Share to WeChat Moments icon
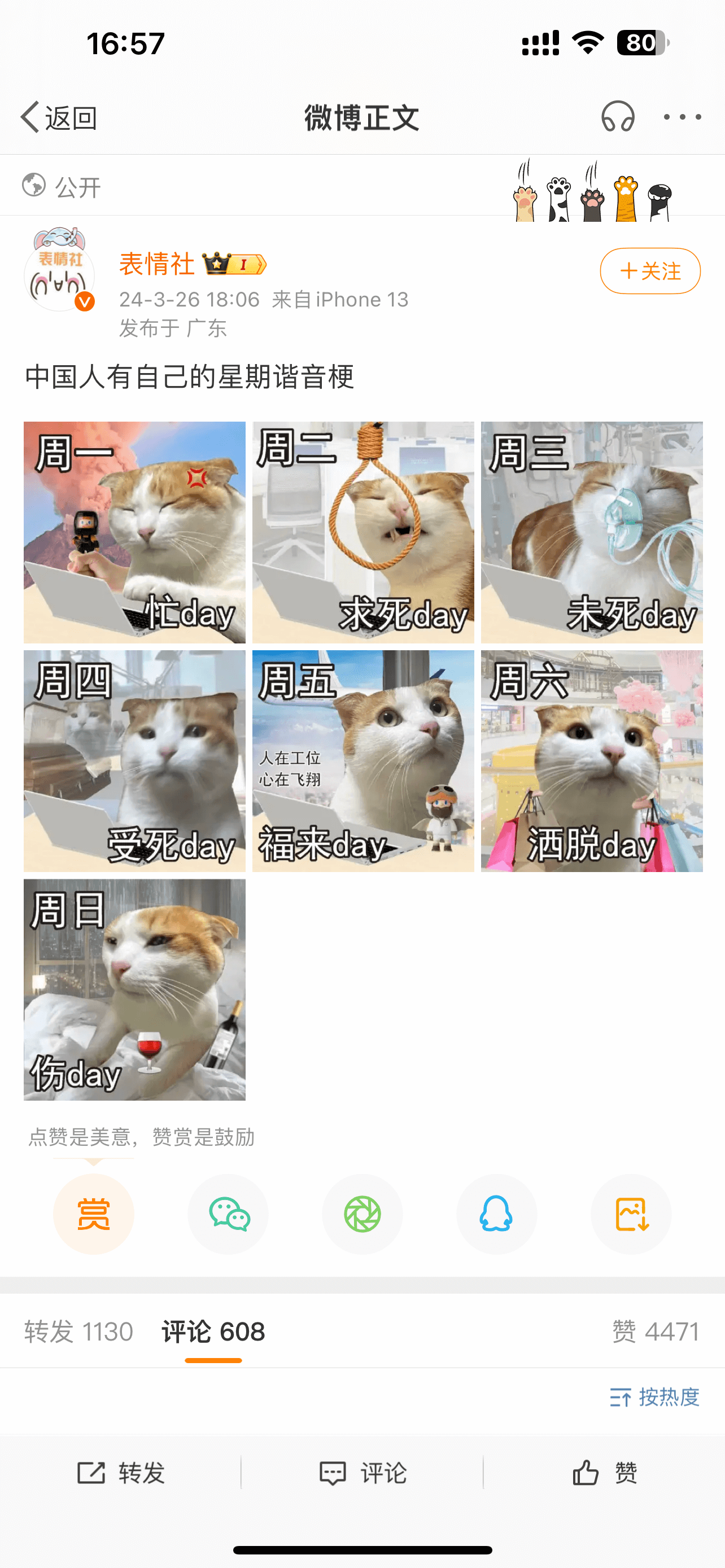The image size is (725, 1568). tap(362, 1214)
